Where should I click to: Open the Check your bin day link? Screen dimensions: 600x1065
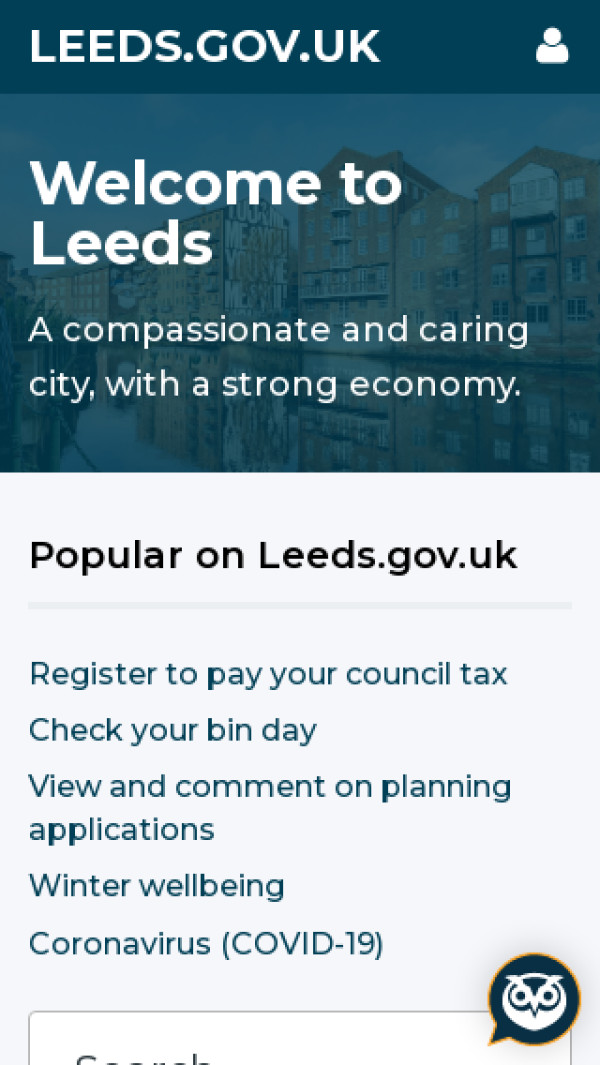tap(173, 730)
